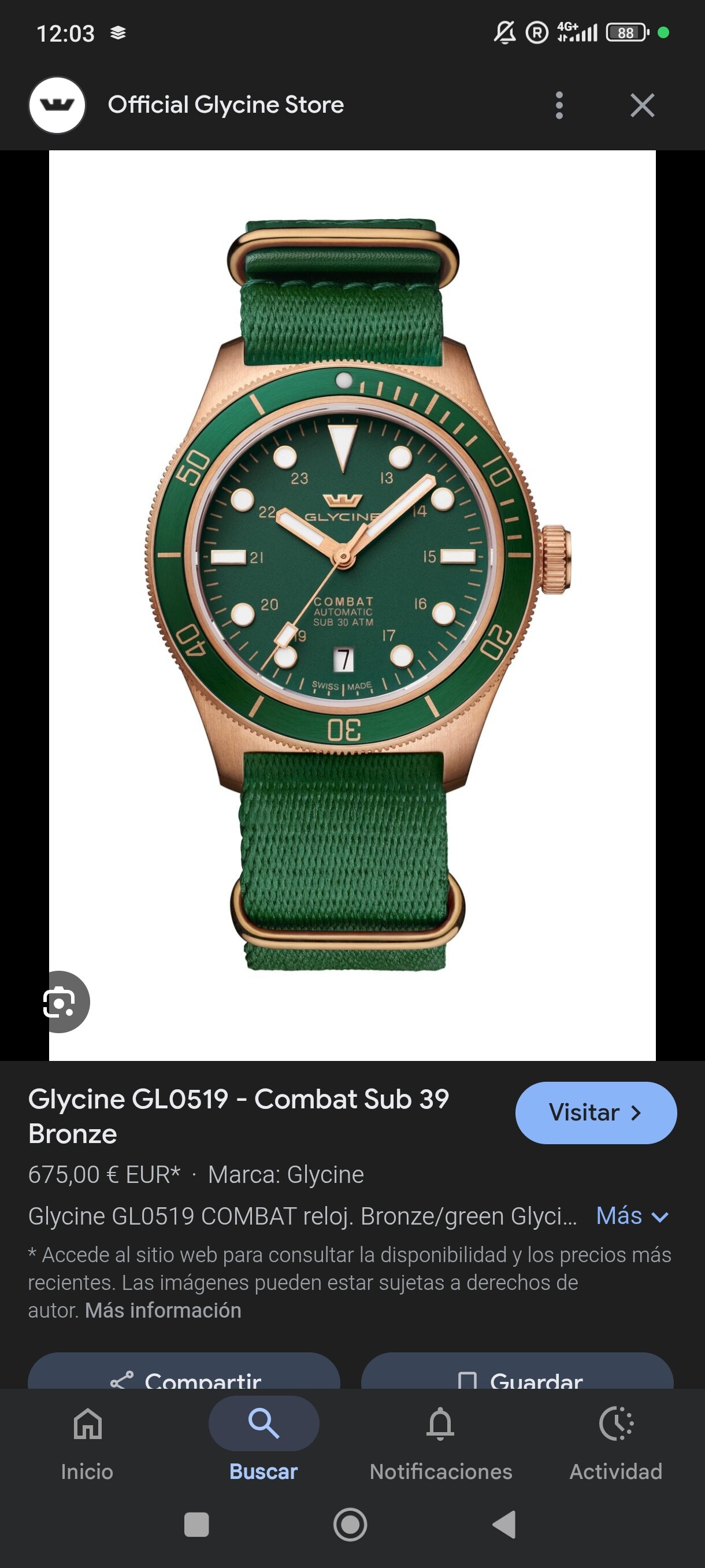Open the Official Glycine Store source
705x1568 pixels.
click(225, 105)
